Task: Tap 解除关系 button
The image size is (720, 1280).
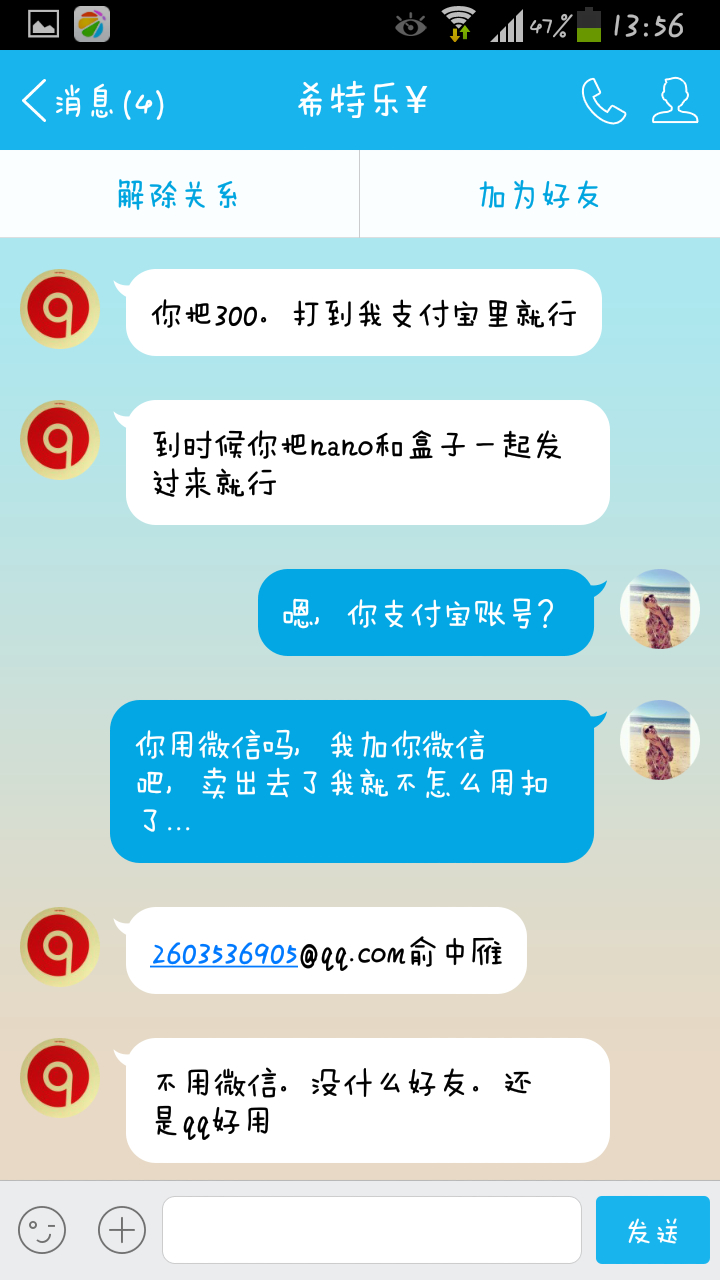Action: pos(179,194)
